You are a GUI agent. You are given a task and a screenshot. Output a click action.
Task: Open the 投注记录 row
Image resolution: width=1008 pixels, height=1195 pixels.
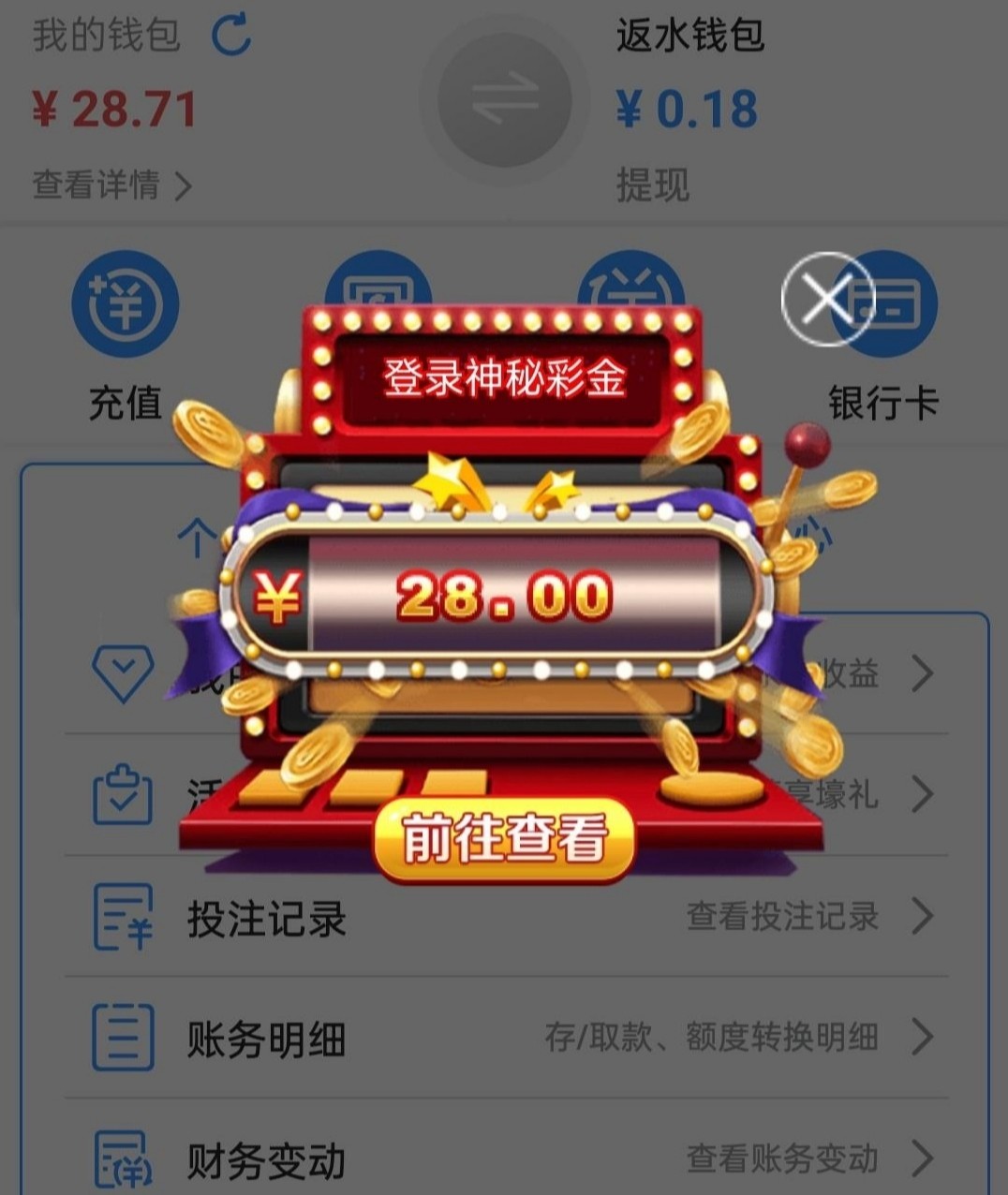(x=506, y=917)
